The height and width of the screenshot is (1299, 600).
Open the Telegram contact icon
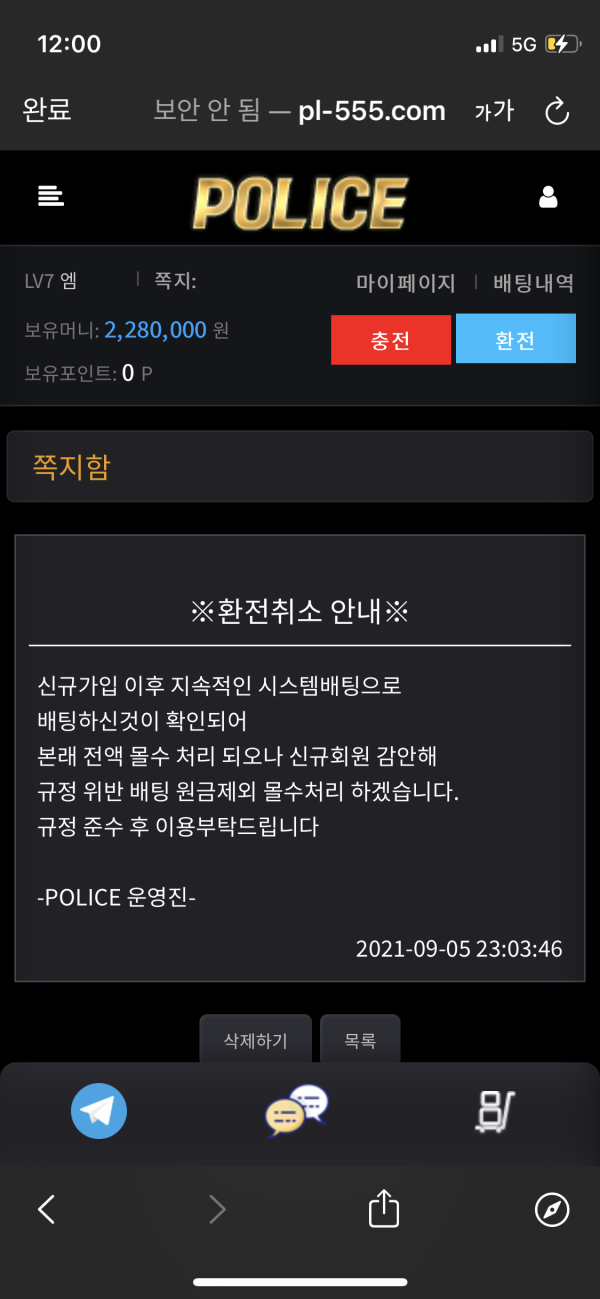point(99,1111)
